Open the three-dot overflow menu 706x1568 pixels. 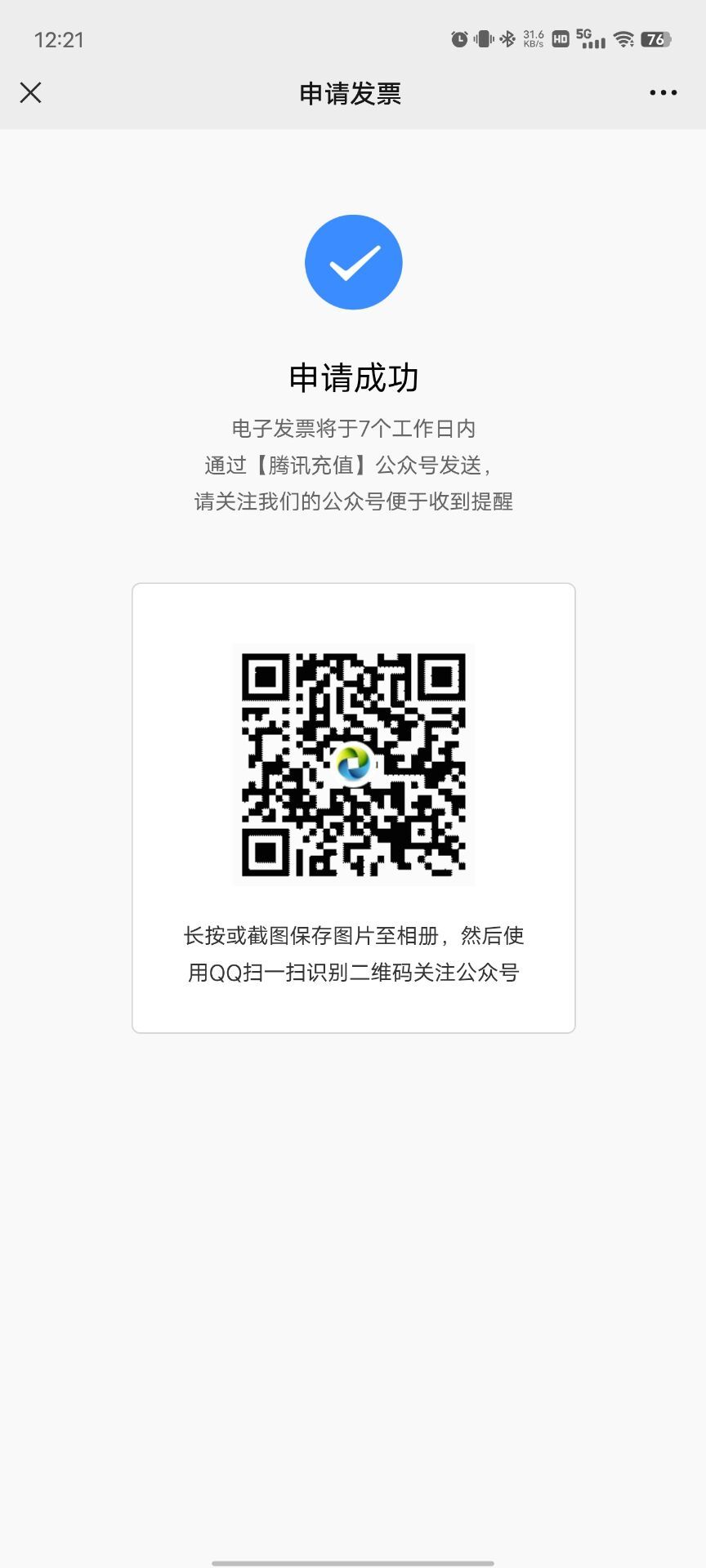(x=663, y=93)
